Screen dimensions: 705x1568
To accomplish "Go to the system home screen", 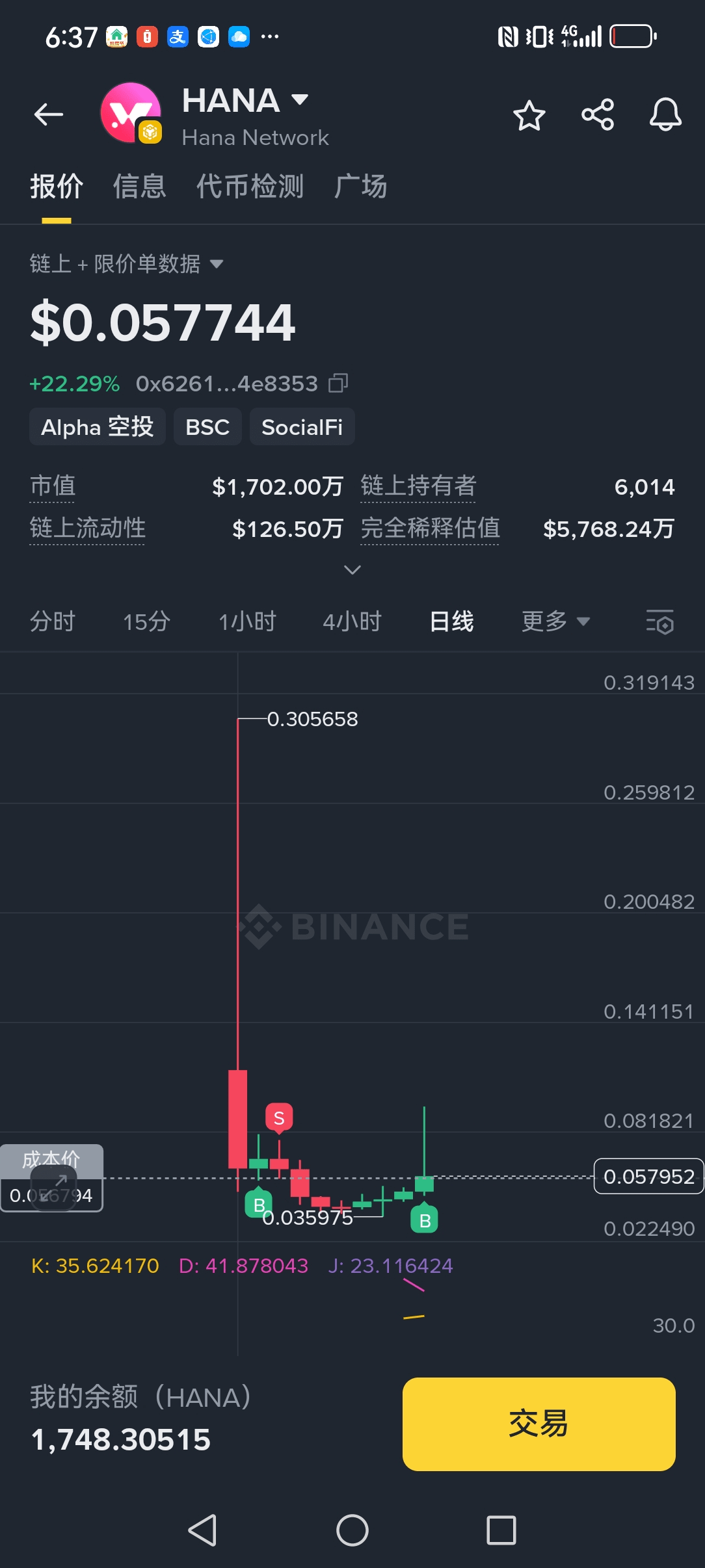I will point(352,1530).
